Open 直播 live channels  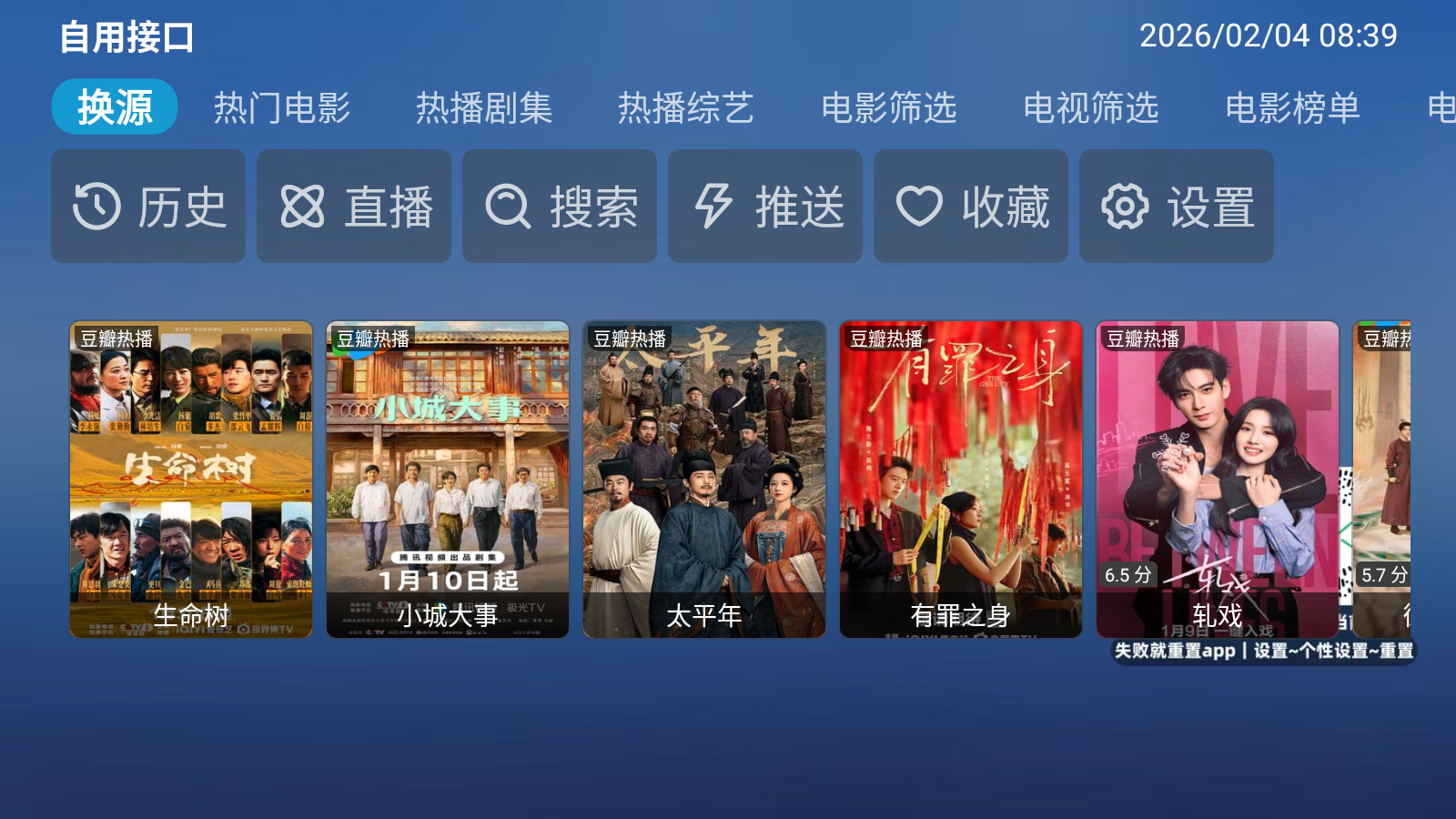[354, 207]
